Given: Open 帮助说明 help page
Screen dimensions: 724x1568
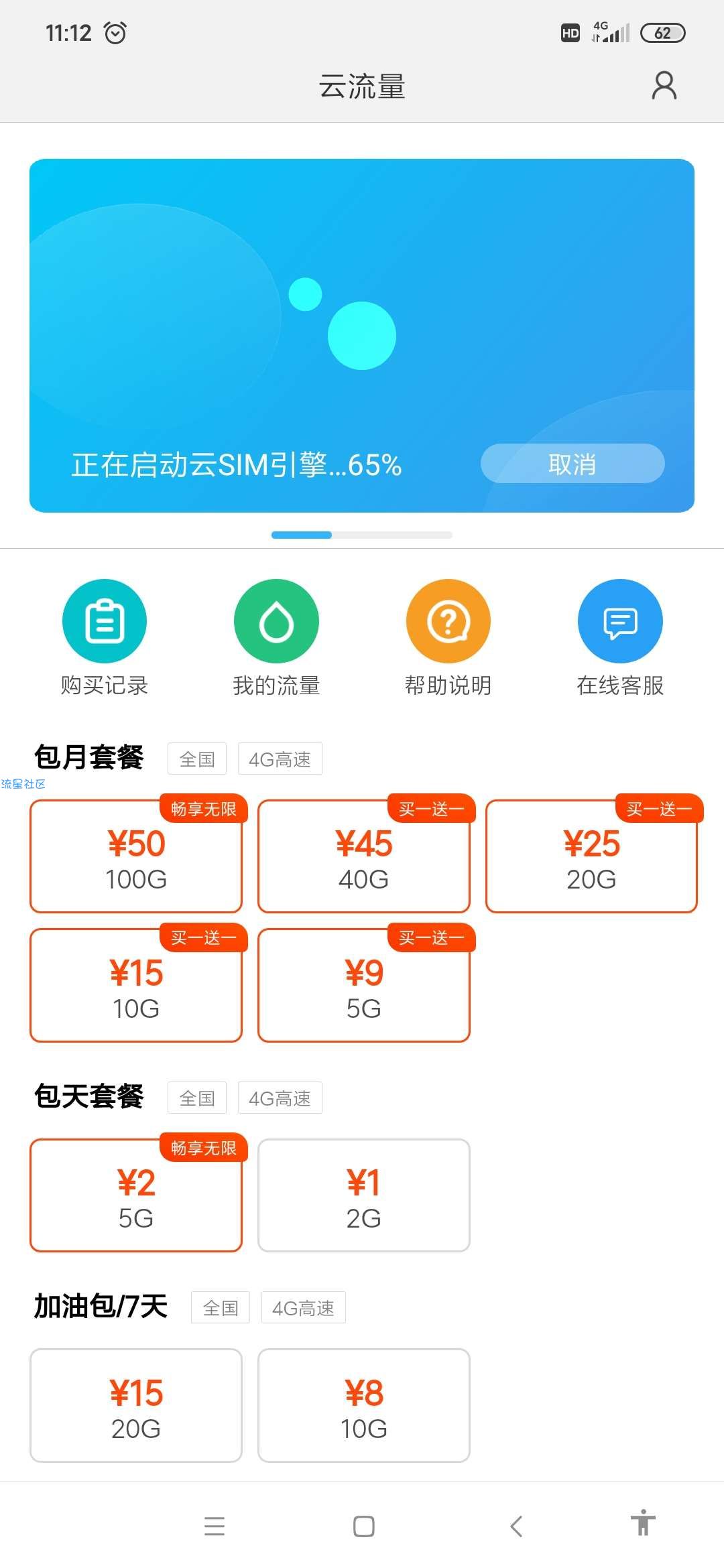Looking at the screenshot, I should click(448, 637).
